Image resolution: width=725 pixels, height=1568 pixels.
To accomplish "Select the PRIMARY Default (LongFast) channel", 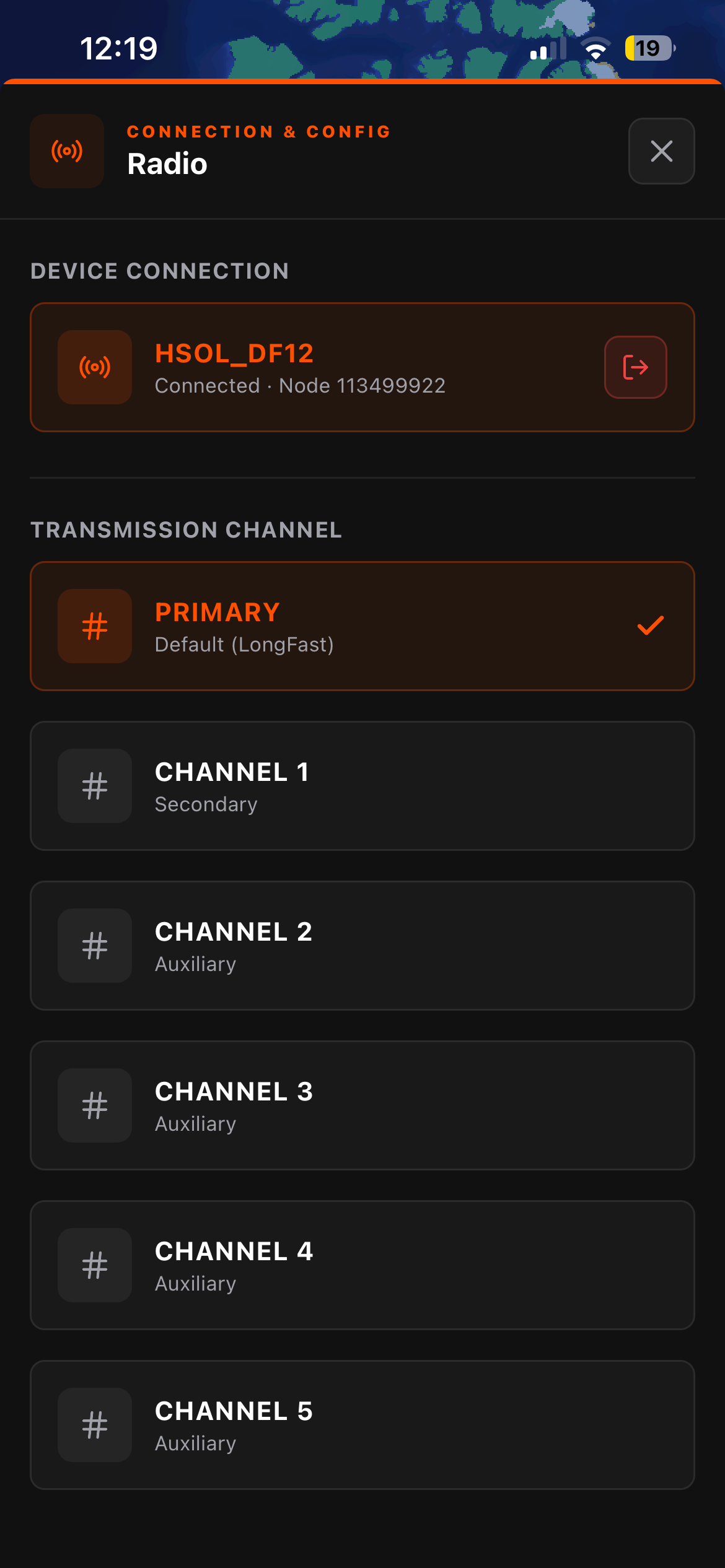I will (362, 626).
